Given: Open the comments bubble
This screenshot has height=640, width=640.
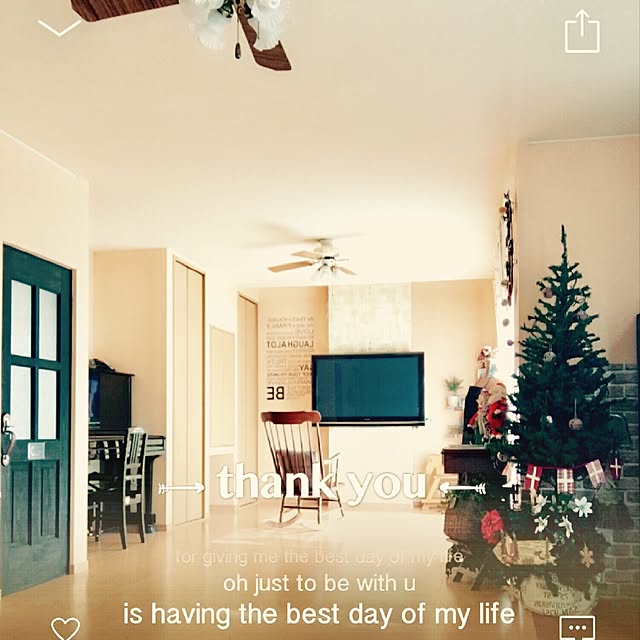Looking at the screenshot, I should pos(577,628).
